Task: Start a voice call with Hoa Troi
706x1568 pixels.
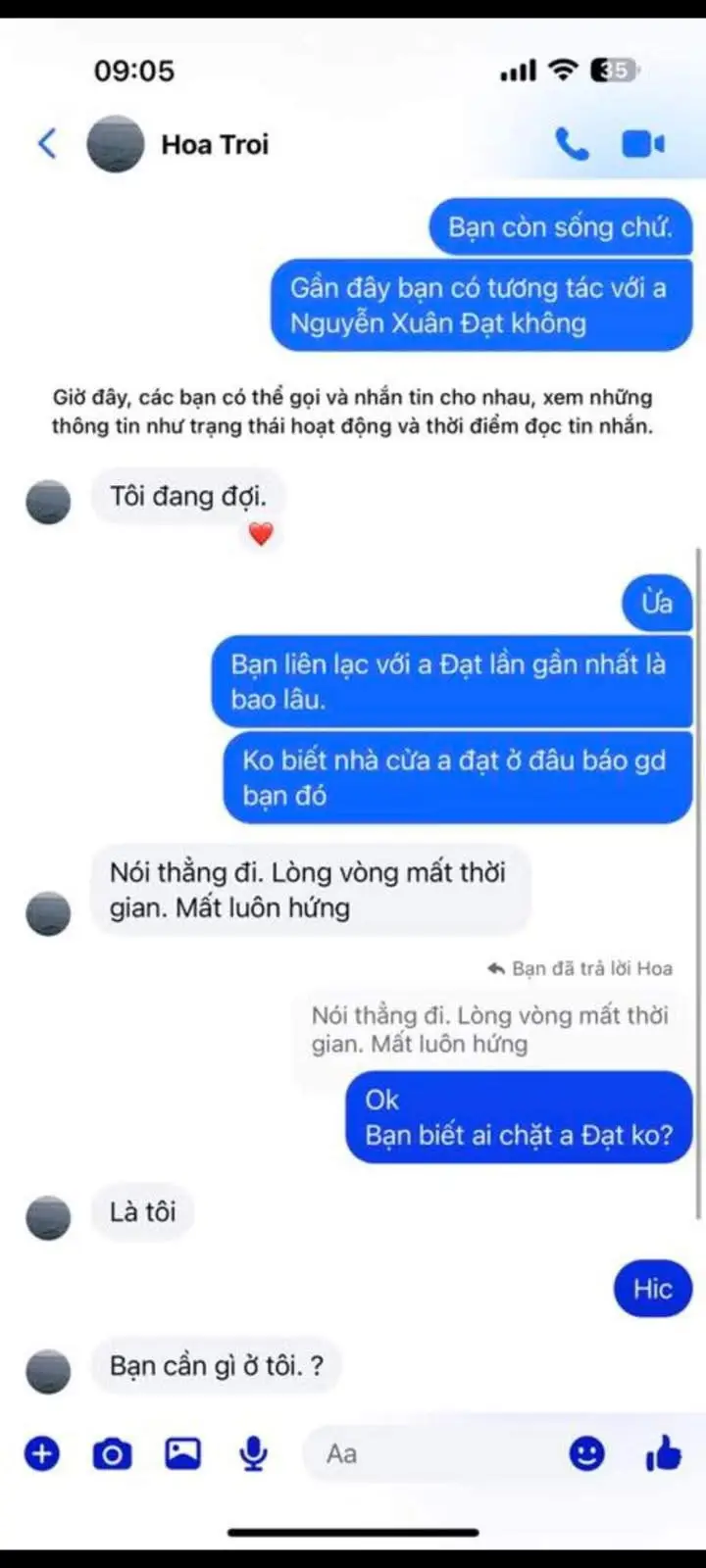Action: tap(572, 144)
